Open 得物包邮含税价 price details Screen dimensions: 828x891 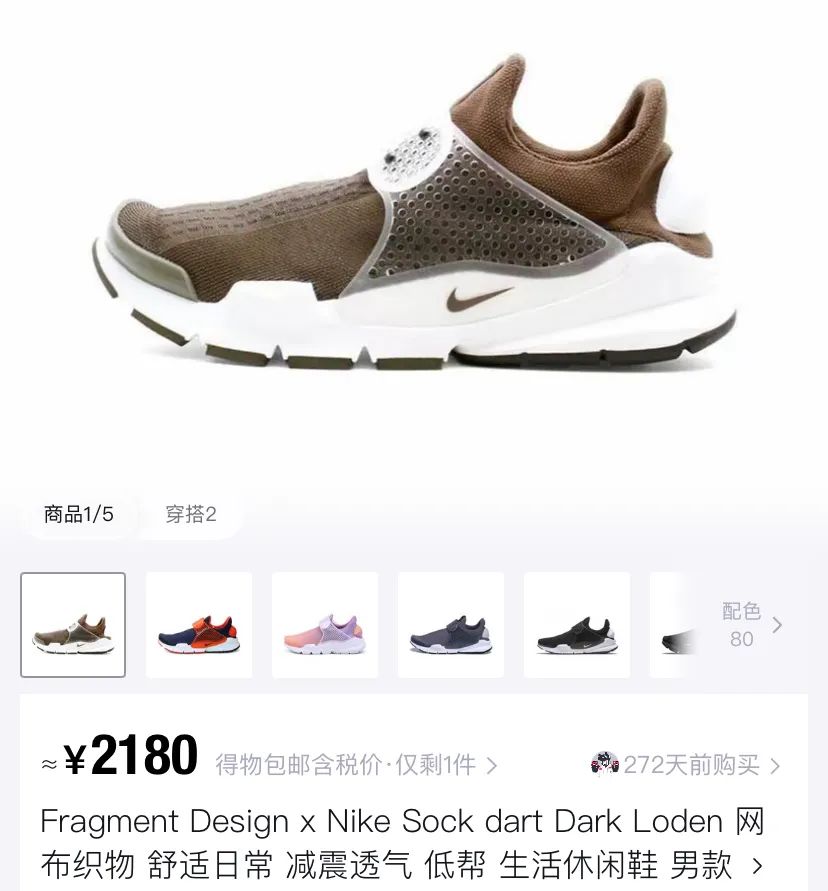point(356,766)
